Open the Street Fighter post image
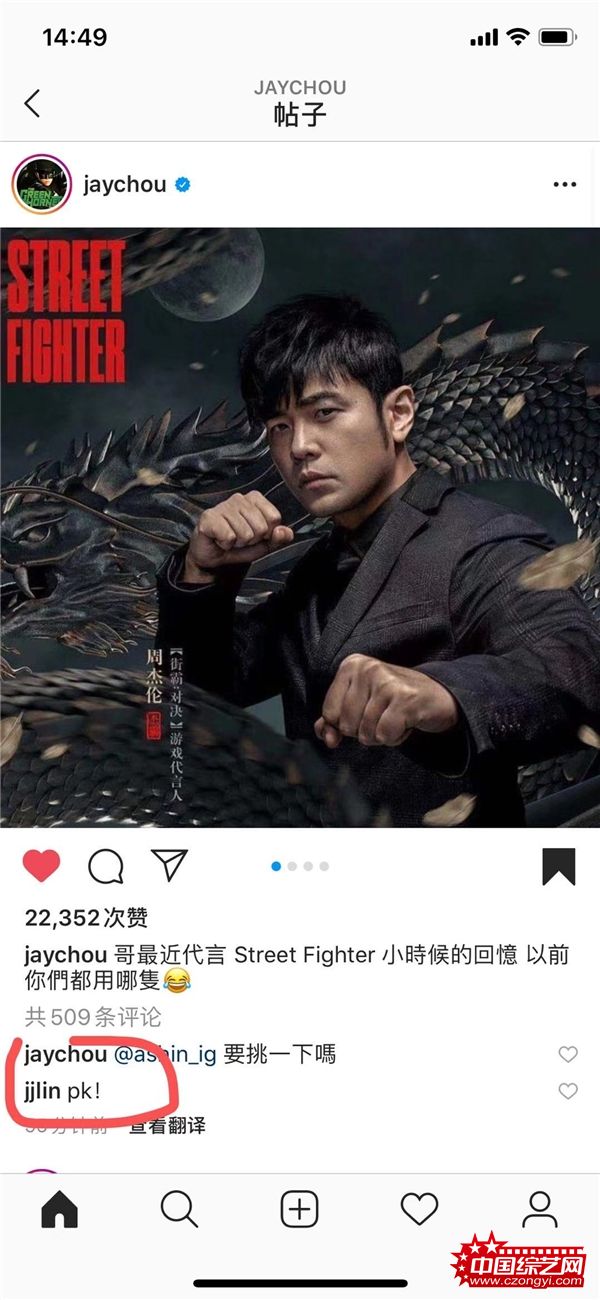 pos(300,527)
